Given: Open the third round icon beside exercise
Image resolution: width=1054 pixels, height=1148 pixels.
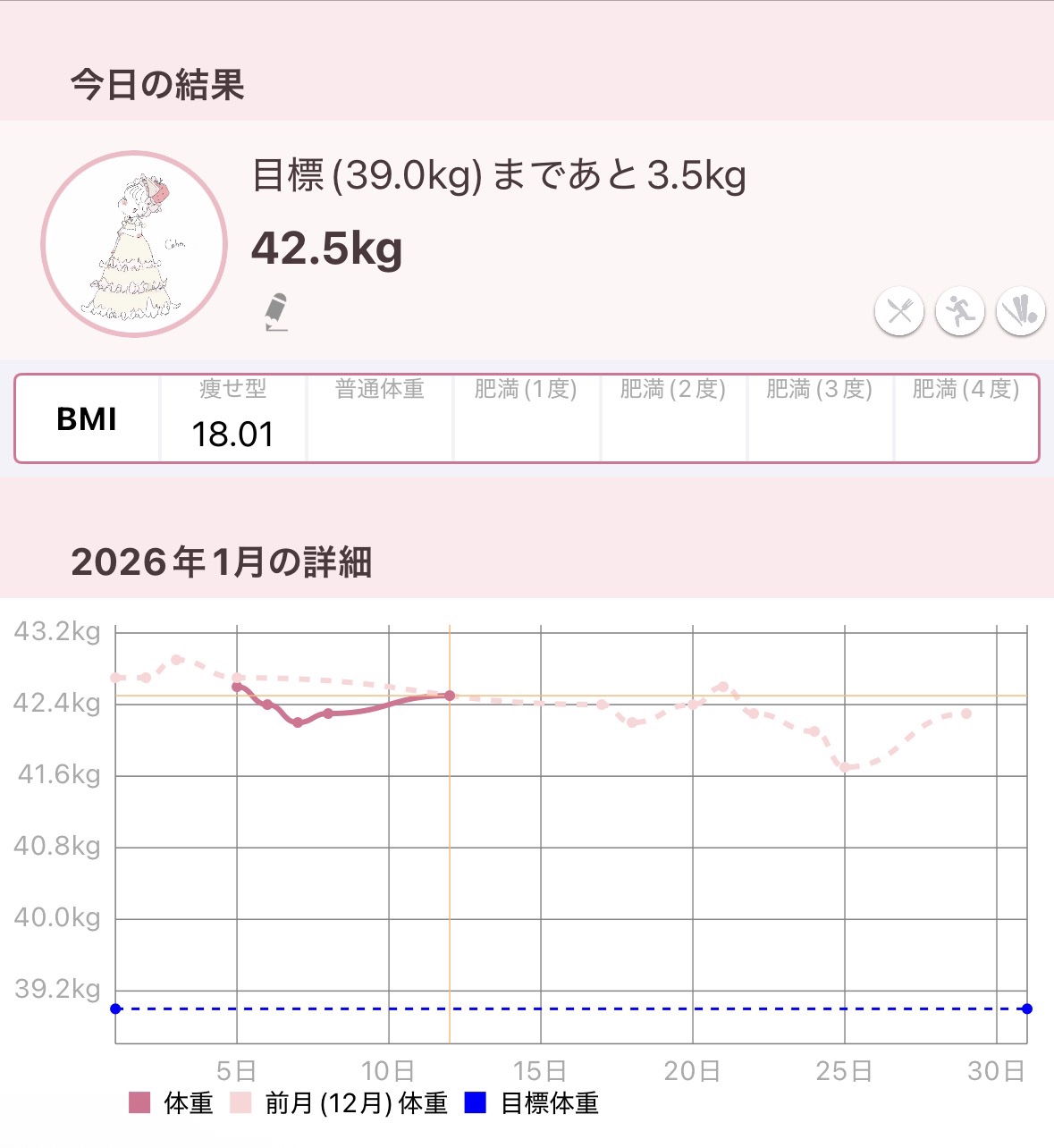Looking at the screenshot, I should tap(1020, 312).
